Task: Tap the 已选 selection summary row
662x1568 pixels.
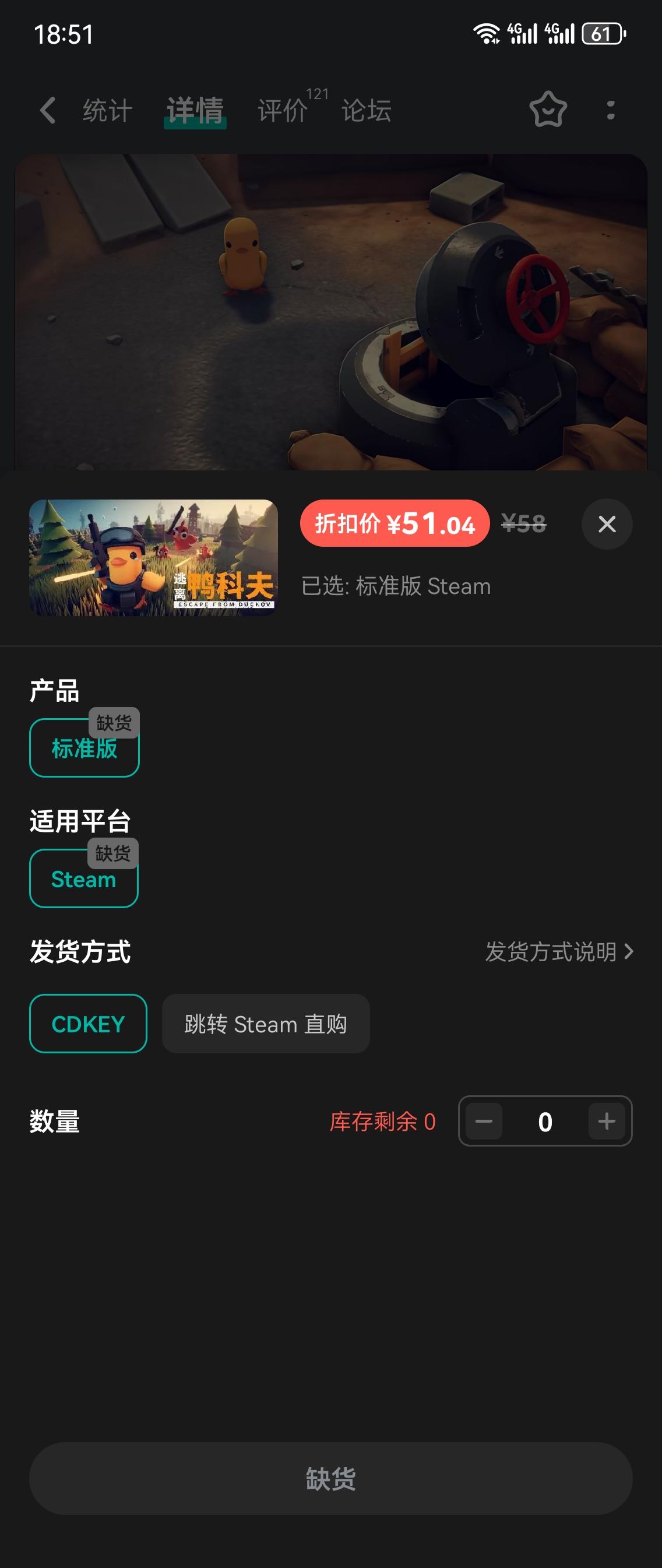Action: (397, 586)
